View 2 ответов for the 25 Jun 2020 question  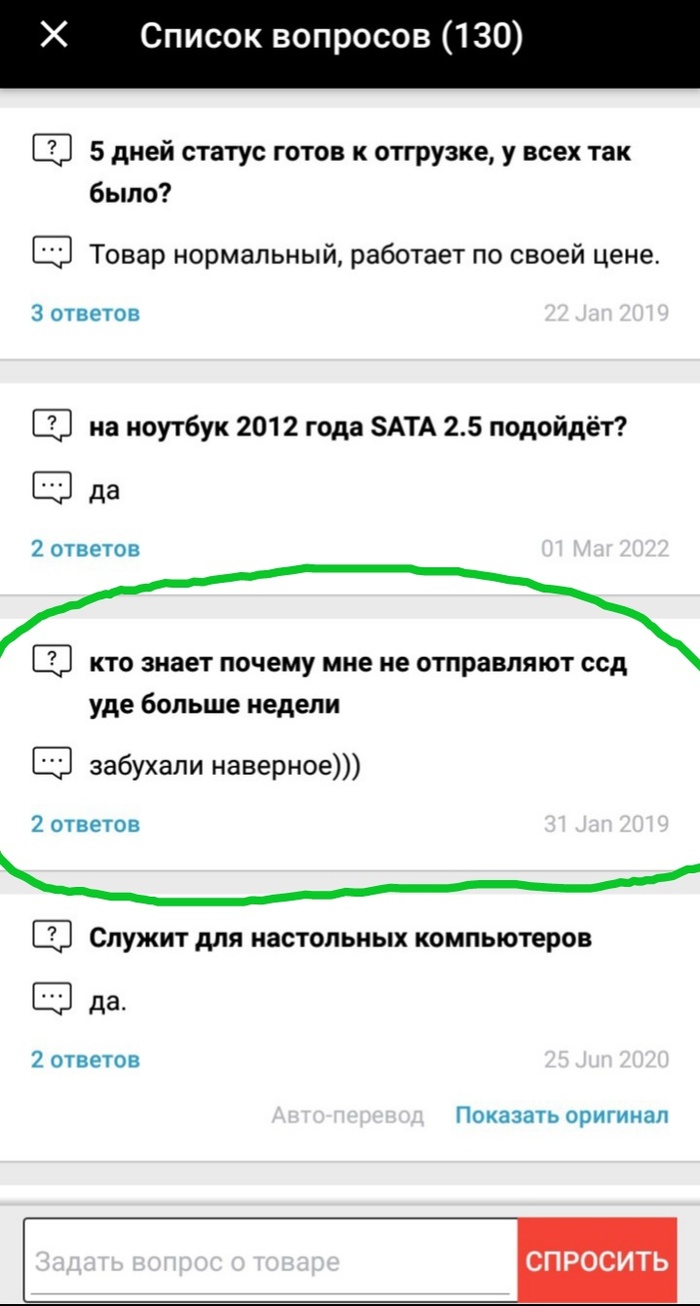coord(85,1060)
